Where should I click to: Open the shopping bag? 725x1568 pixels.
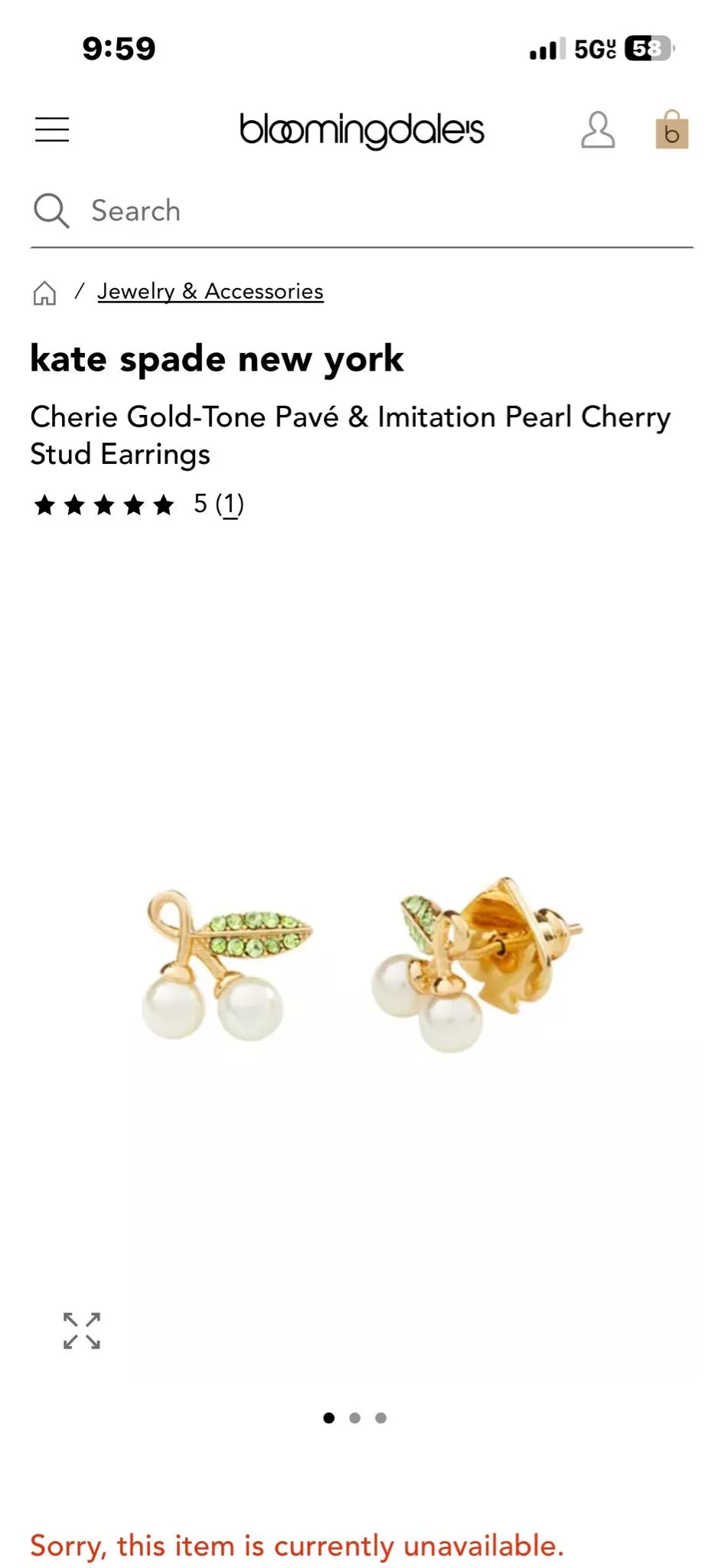[x=671, y=129]
